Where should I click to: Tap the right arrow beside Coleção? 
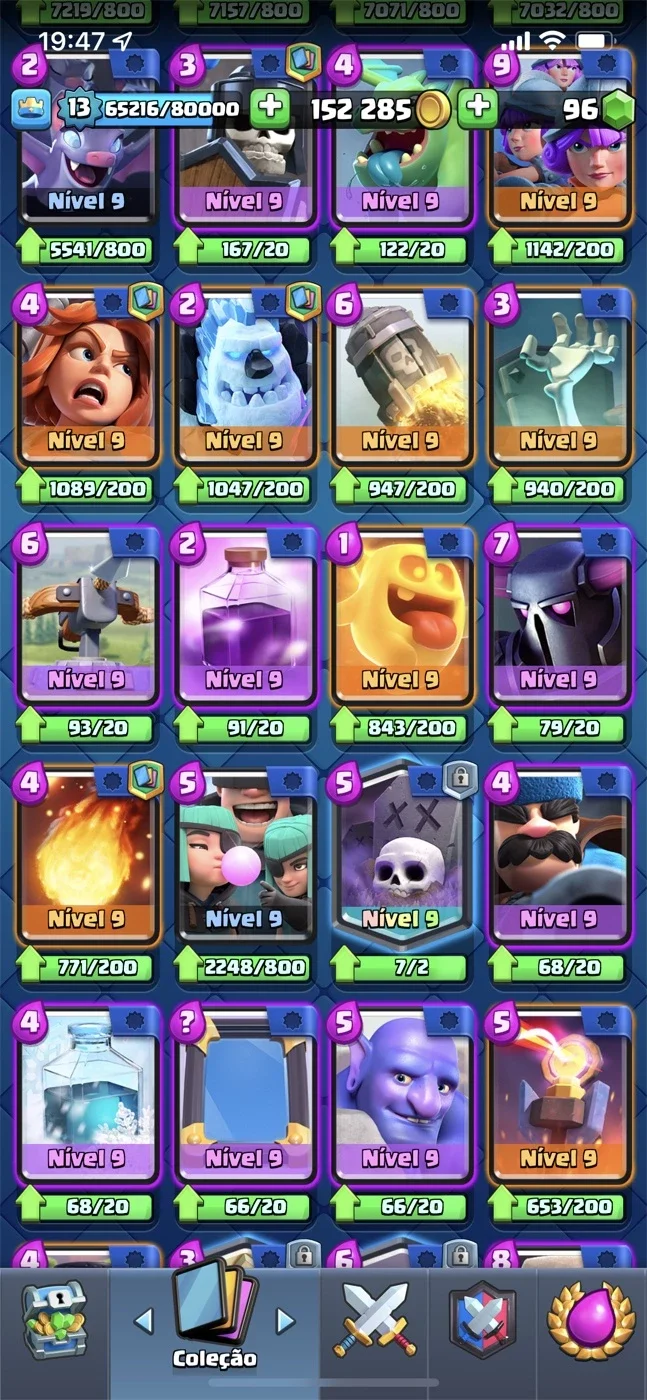285,1321
